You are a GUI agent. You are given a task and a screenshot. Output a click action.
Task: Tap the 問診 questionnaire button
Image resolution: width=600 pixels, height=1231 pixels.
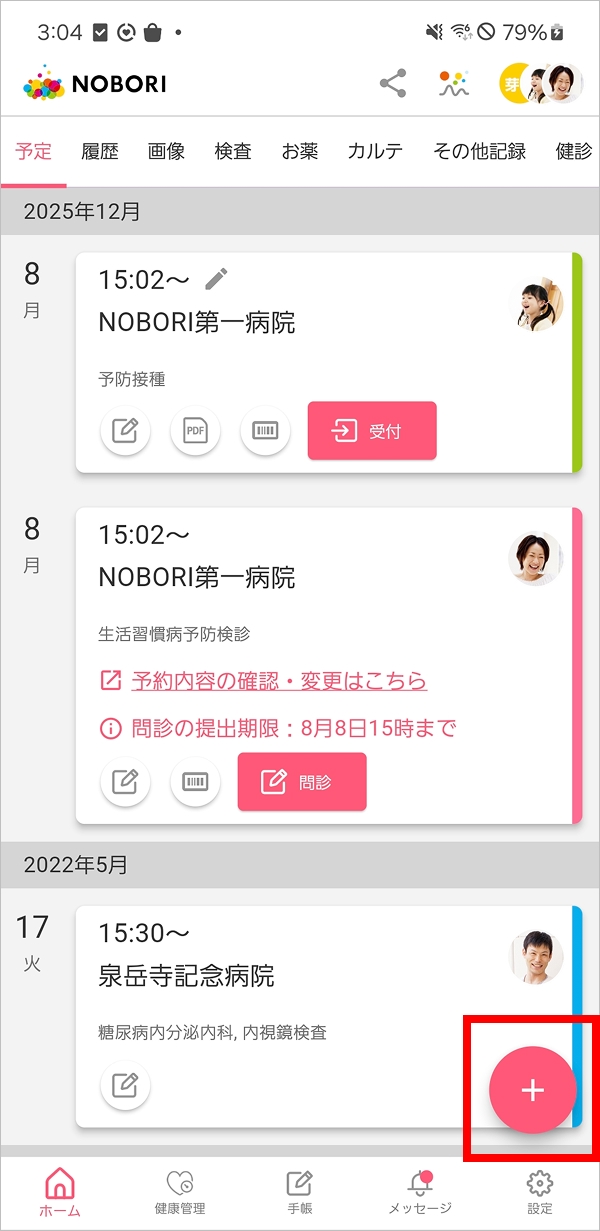(302, 782)
